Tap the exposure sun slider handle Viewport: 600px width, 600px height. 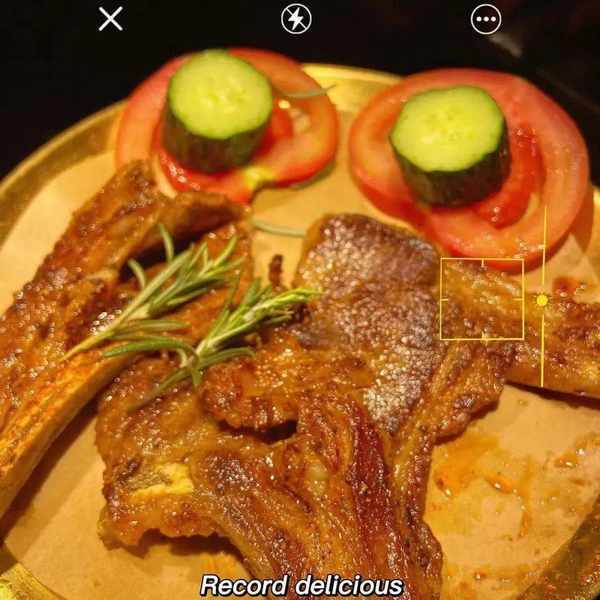pos(542,300)
